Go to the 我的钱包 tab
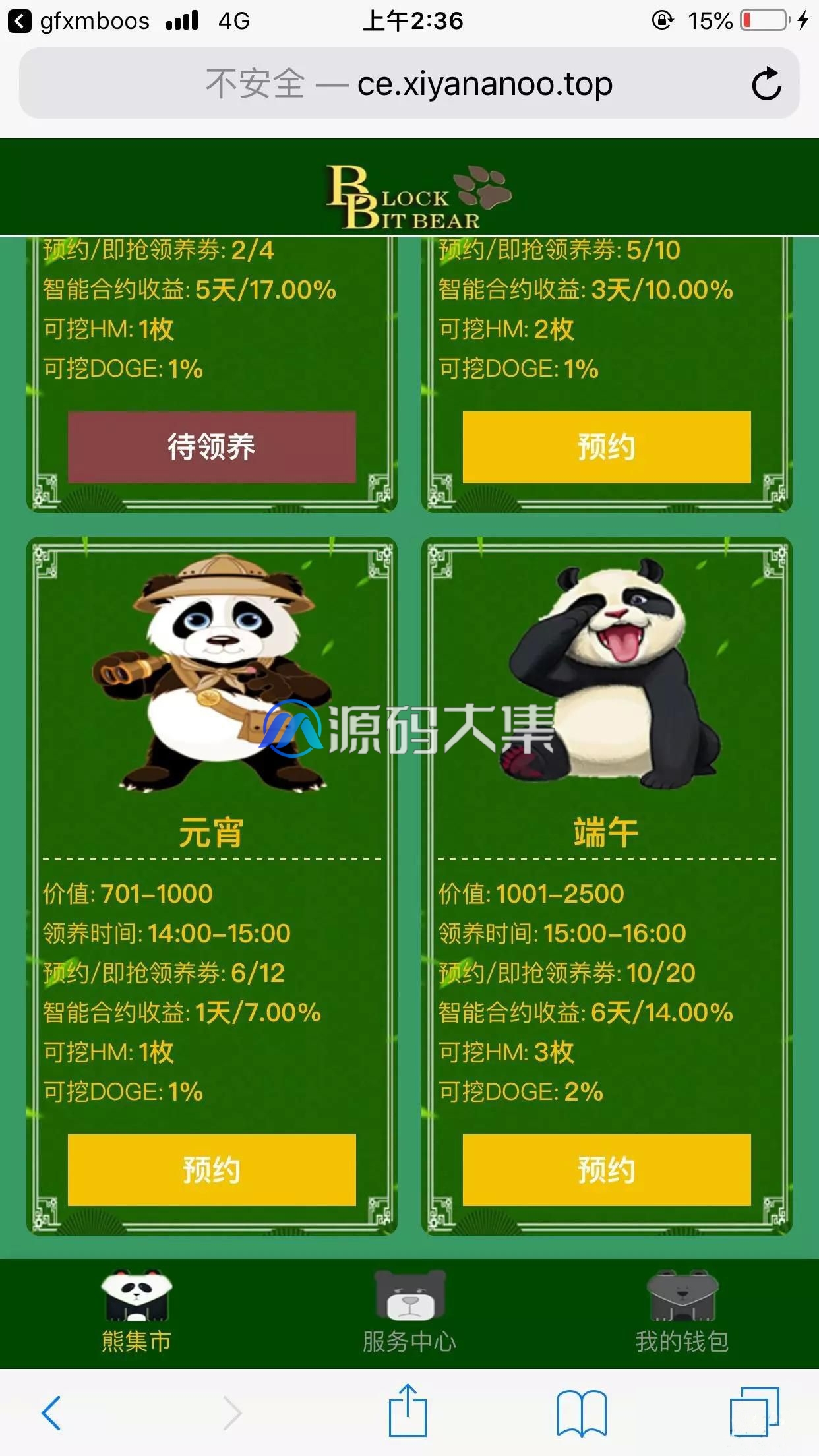 [682, 1312]
